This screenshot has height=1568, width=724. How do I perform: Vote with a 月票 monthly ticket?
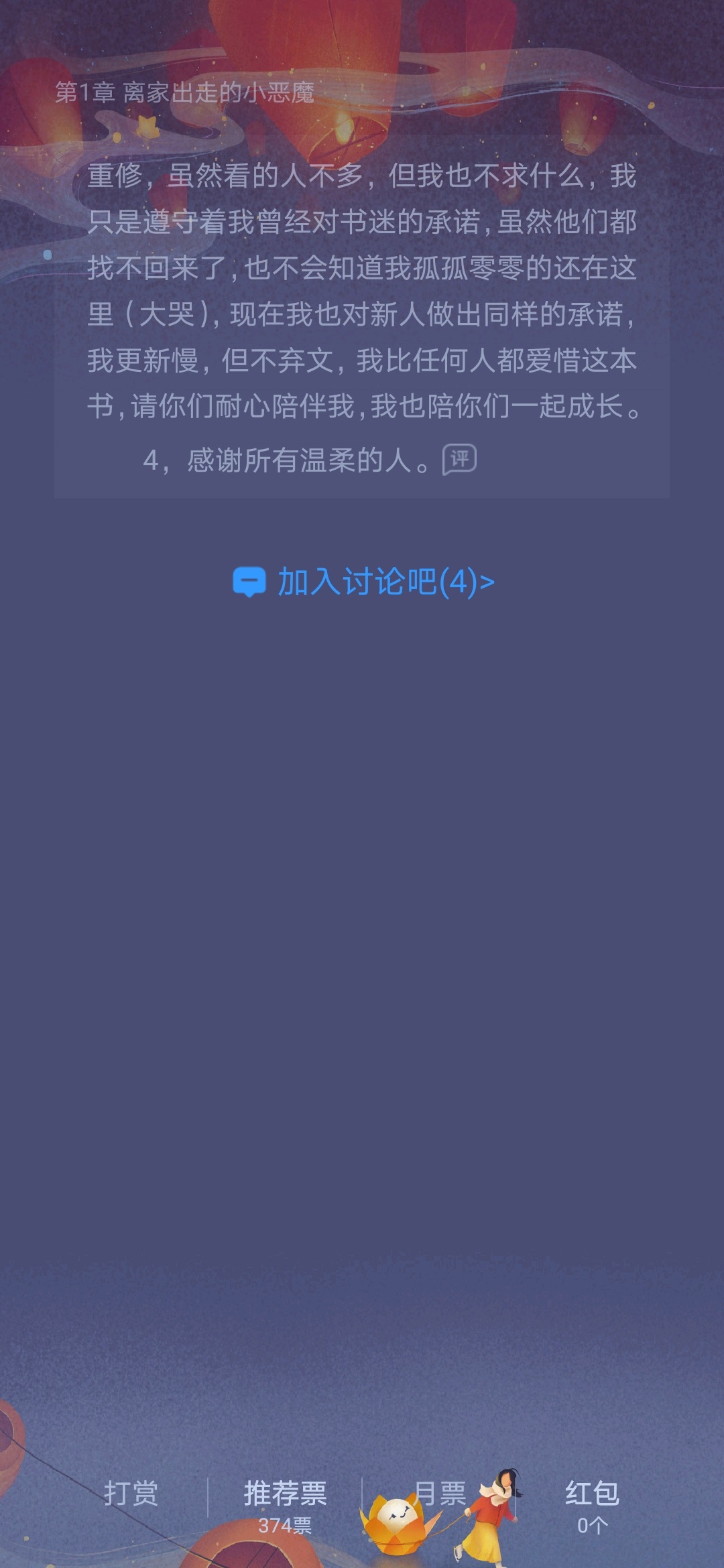pyautogui.click(x=440, y=1493)
